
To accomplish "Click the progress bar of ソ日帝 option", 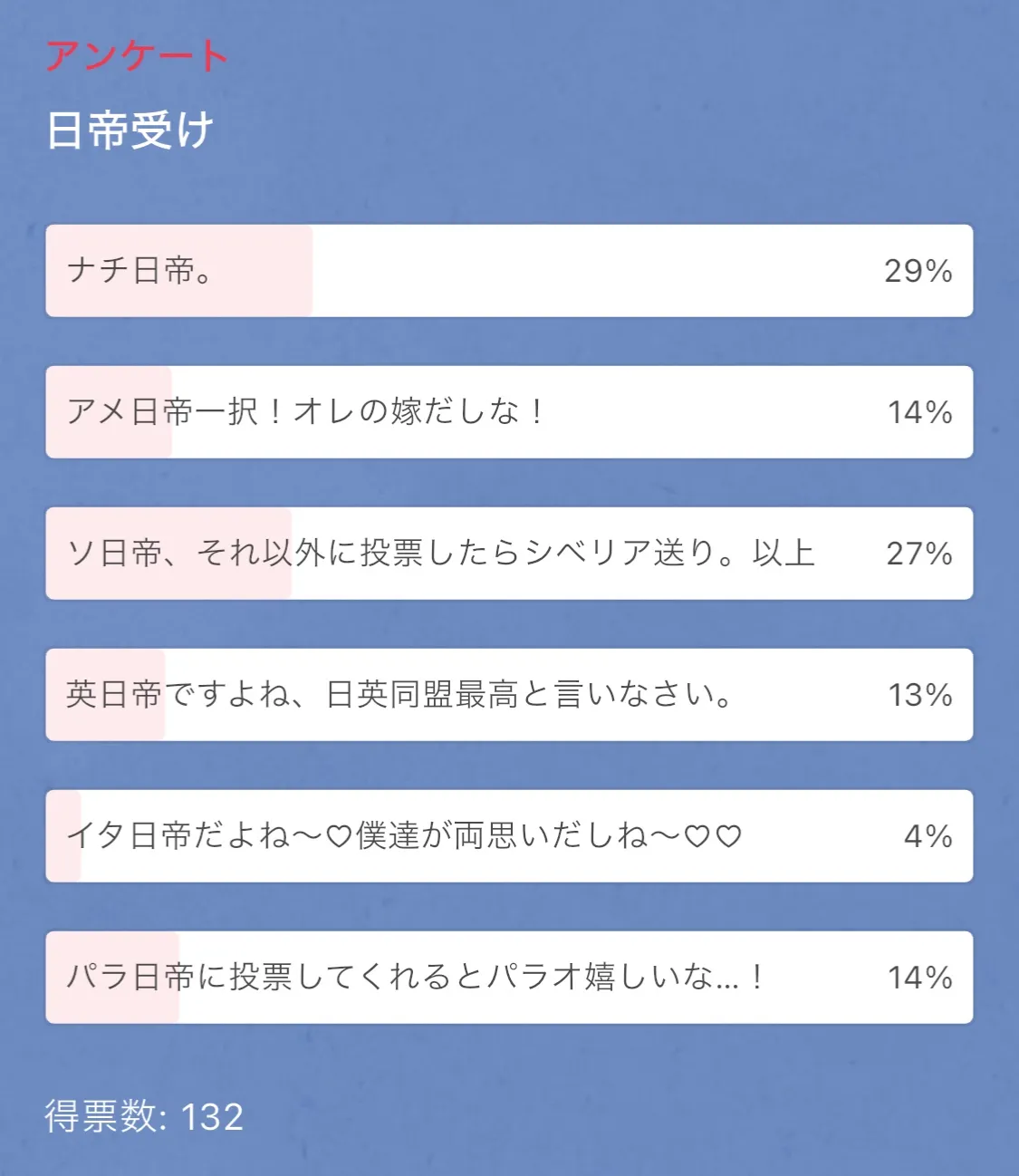I will pyautogui.click(x=172, y=554).
